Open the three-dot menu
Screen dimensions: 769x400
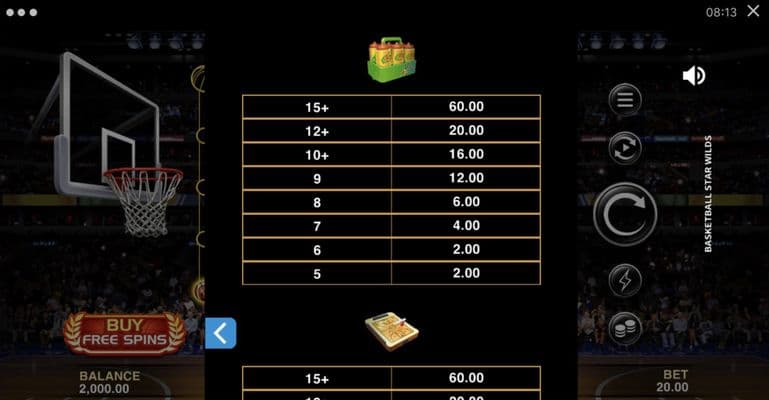coord(20,12)
